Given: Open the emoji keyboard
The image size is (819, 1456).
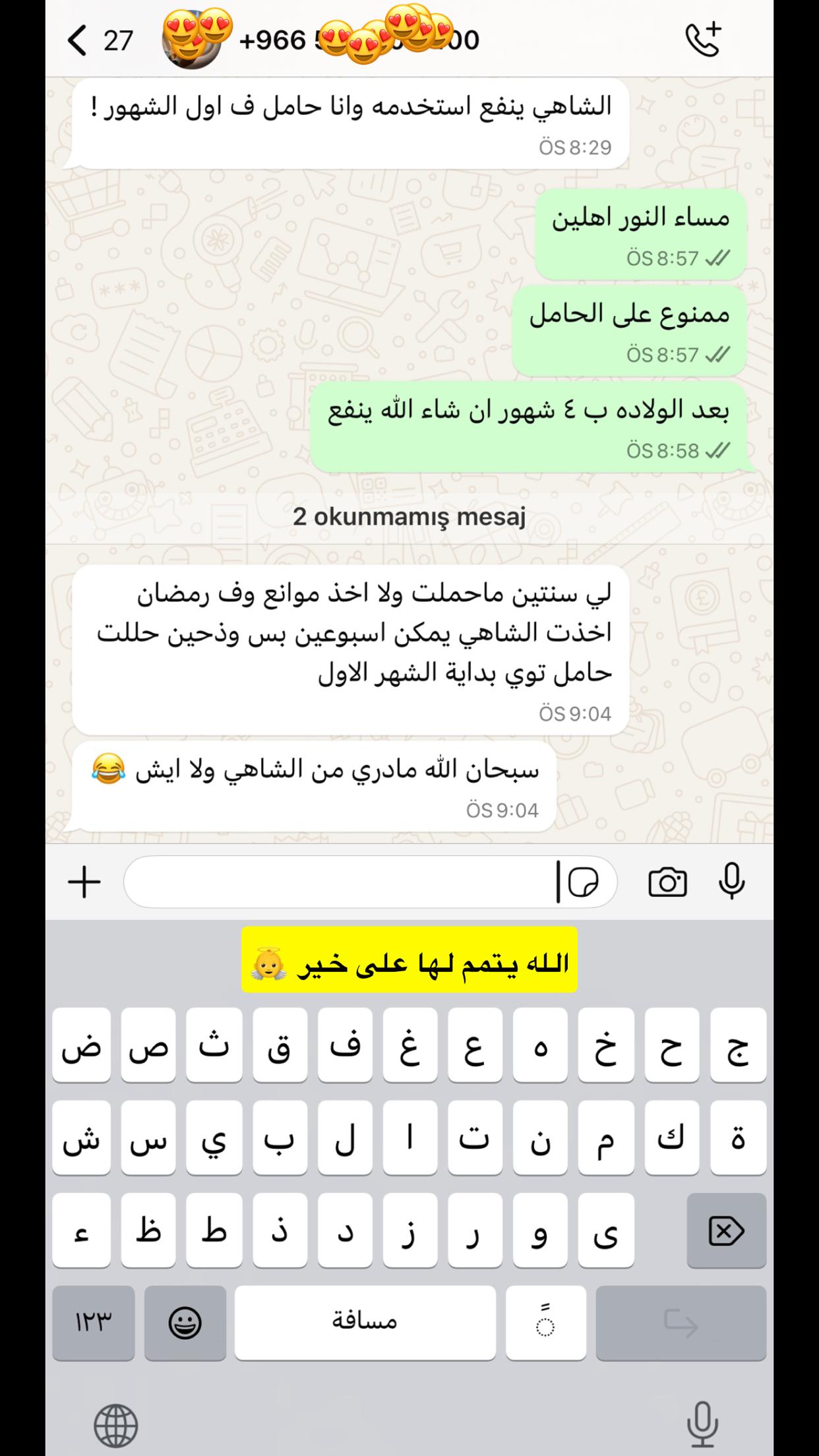Looking at the screenshot, I should pyautogui.click(x=185, y=1322).
